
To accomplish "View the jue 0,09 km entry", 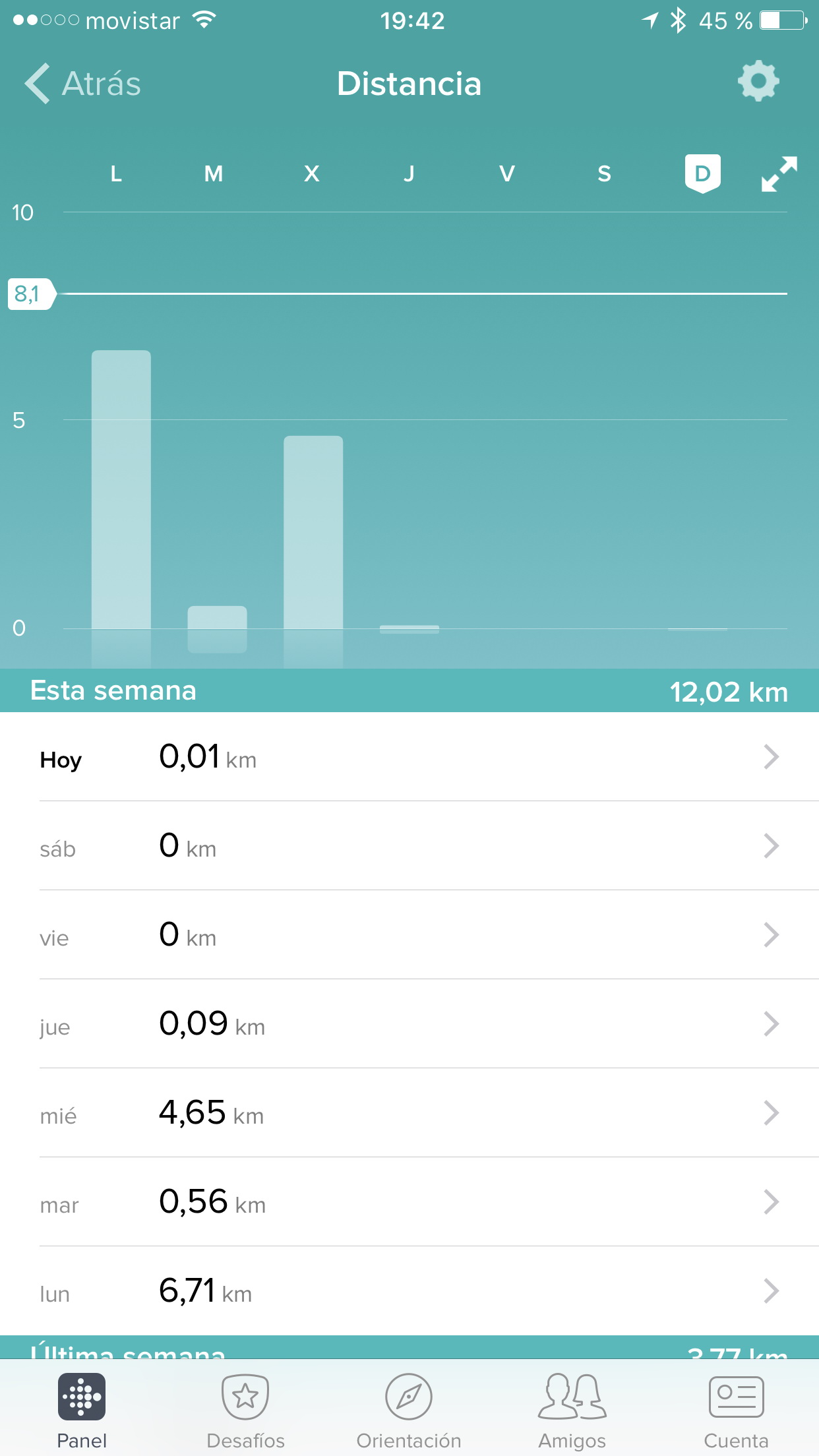I will [x=409, y=1024].
